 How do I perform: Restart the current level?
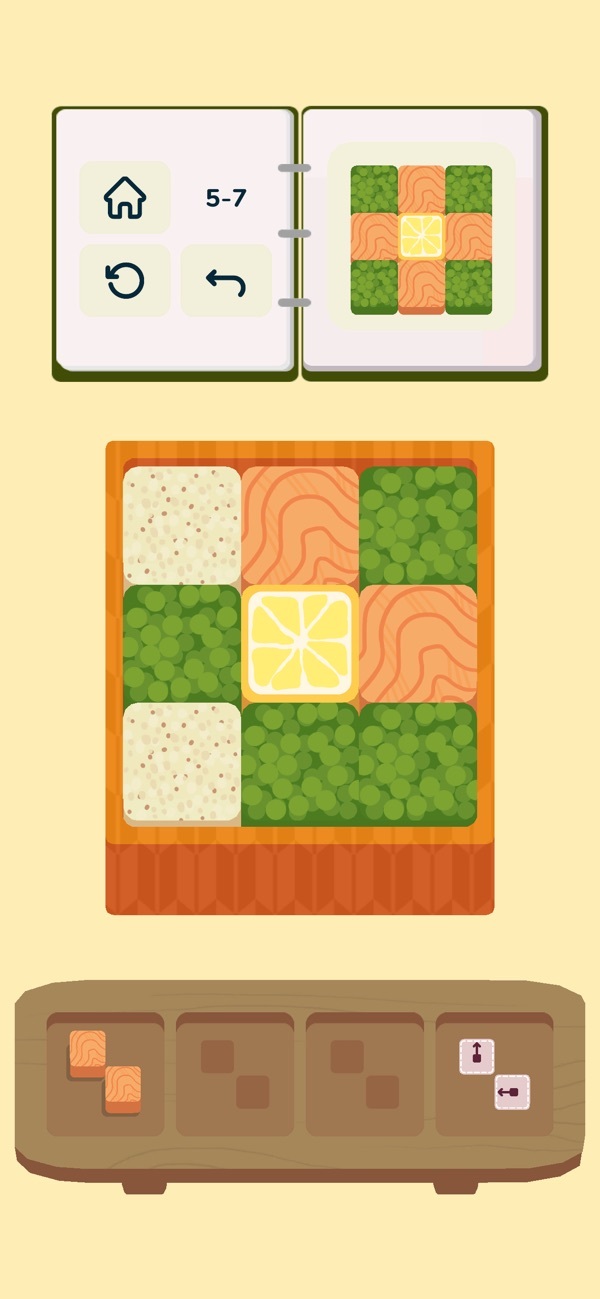125,281
